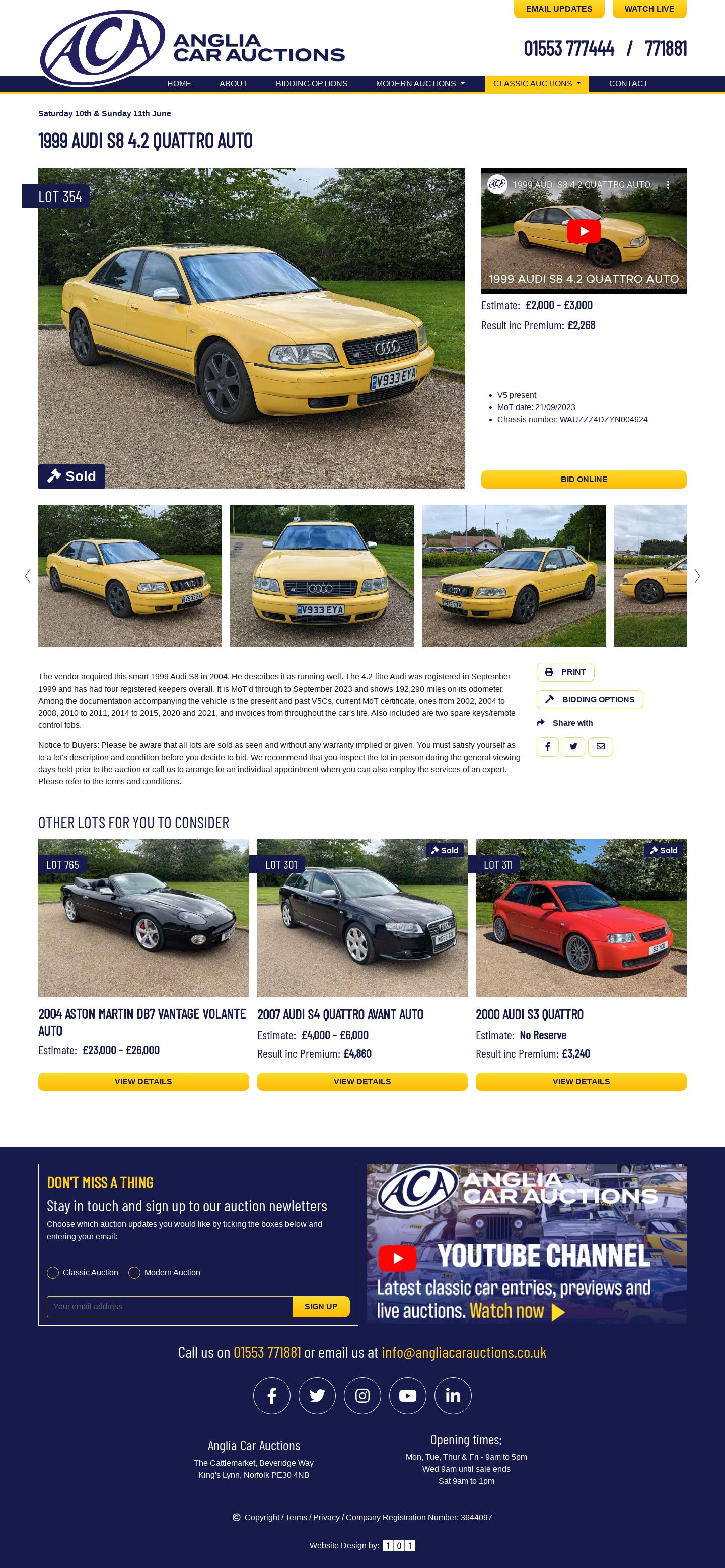Select the Modern Auction newsletter option
The width and height of the screenshot is (725, 1568).
[x=134, y=1273]
